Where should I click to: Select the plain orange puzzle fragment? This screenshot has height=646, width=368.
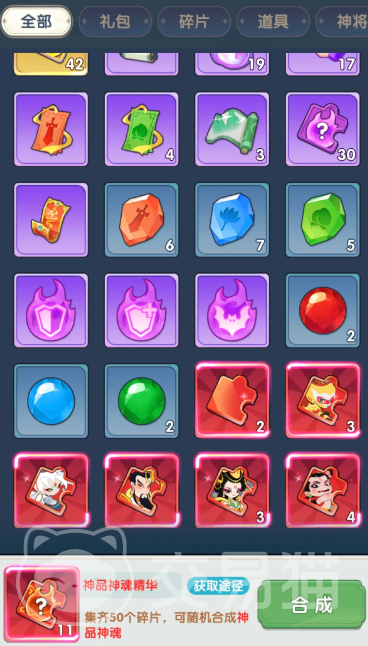pos(232,400)
